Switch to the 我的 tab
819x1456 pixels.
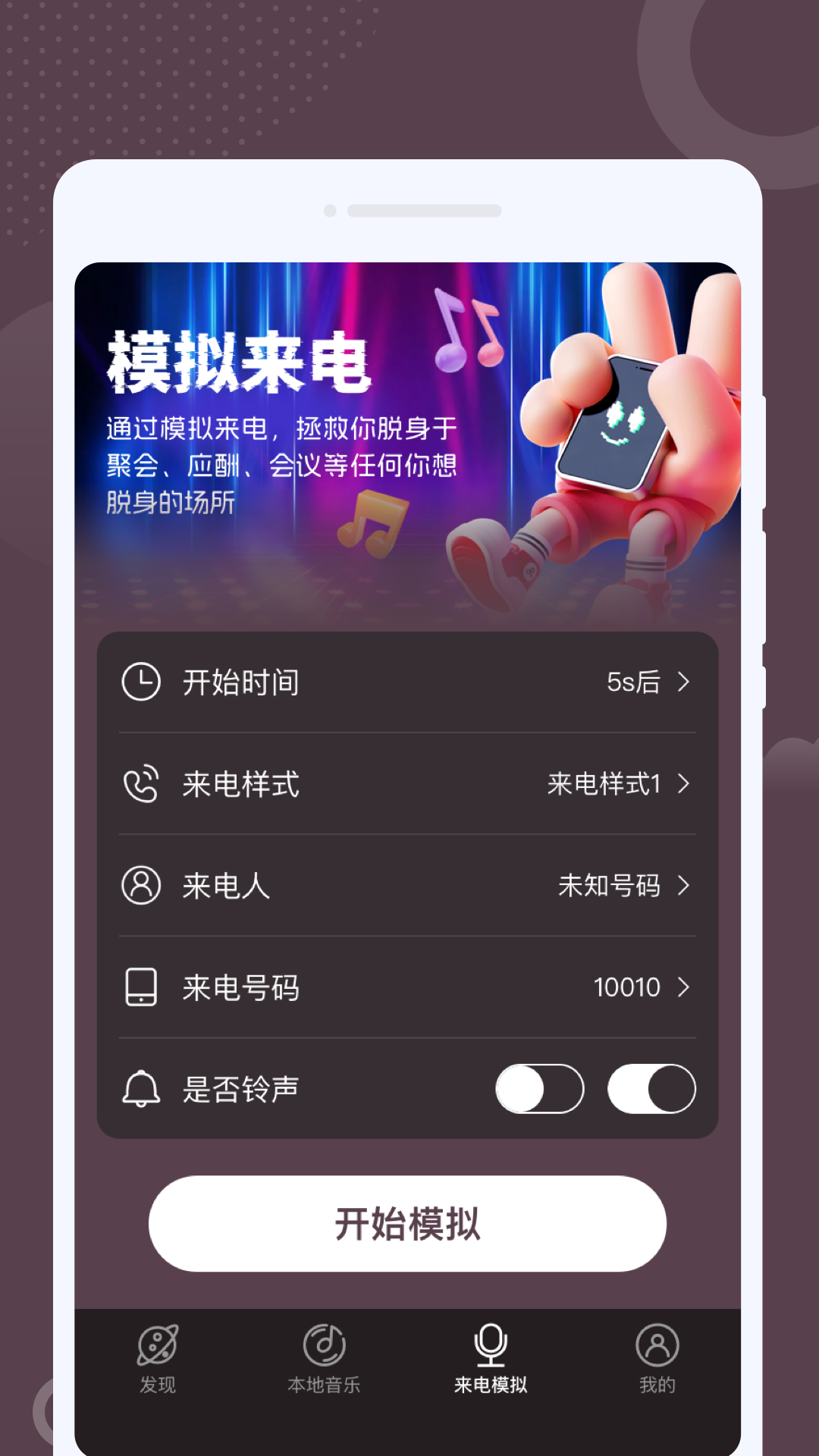tap(657, 1357)
